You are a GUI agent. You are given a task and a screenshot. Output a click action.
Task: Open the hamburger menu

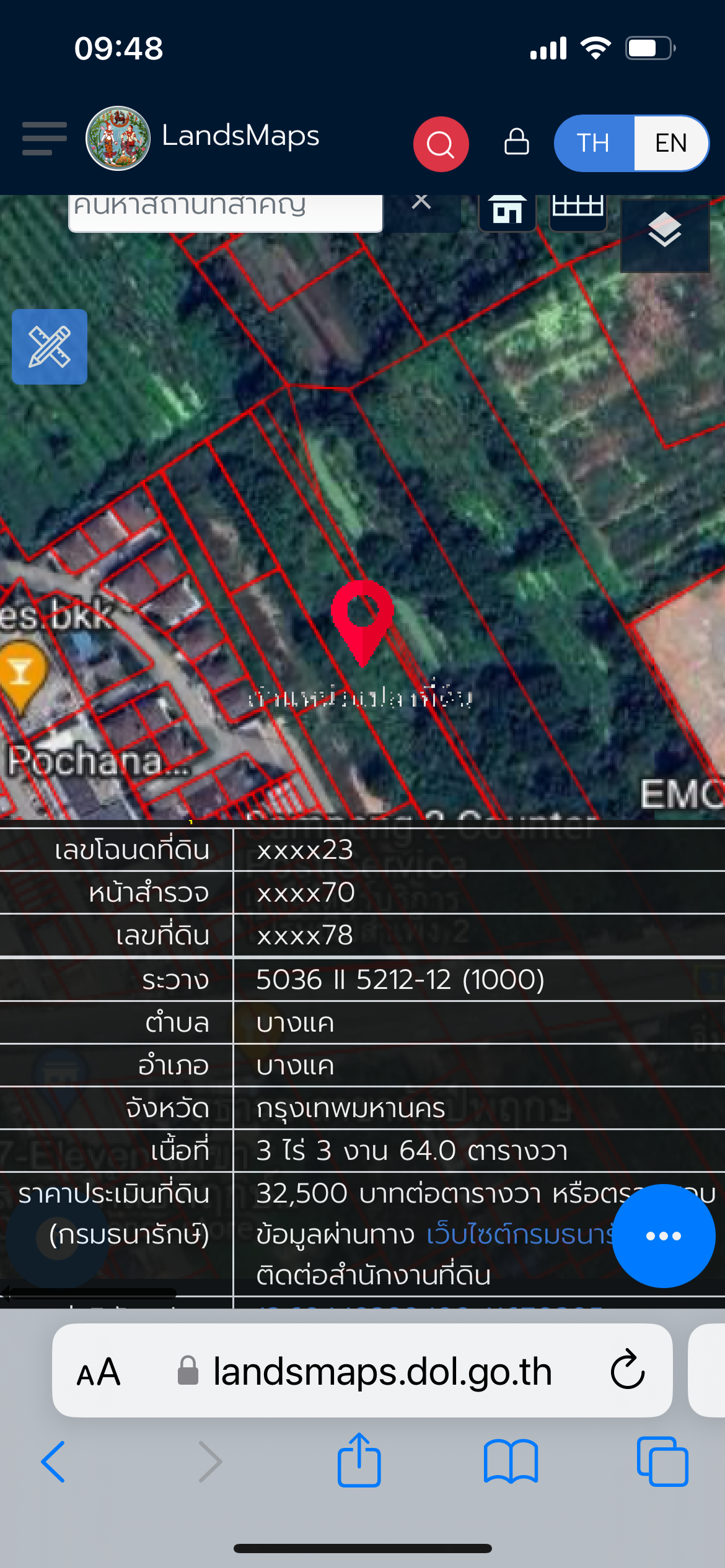[44, 139]
